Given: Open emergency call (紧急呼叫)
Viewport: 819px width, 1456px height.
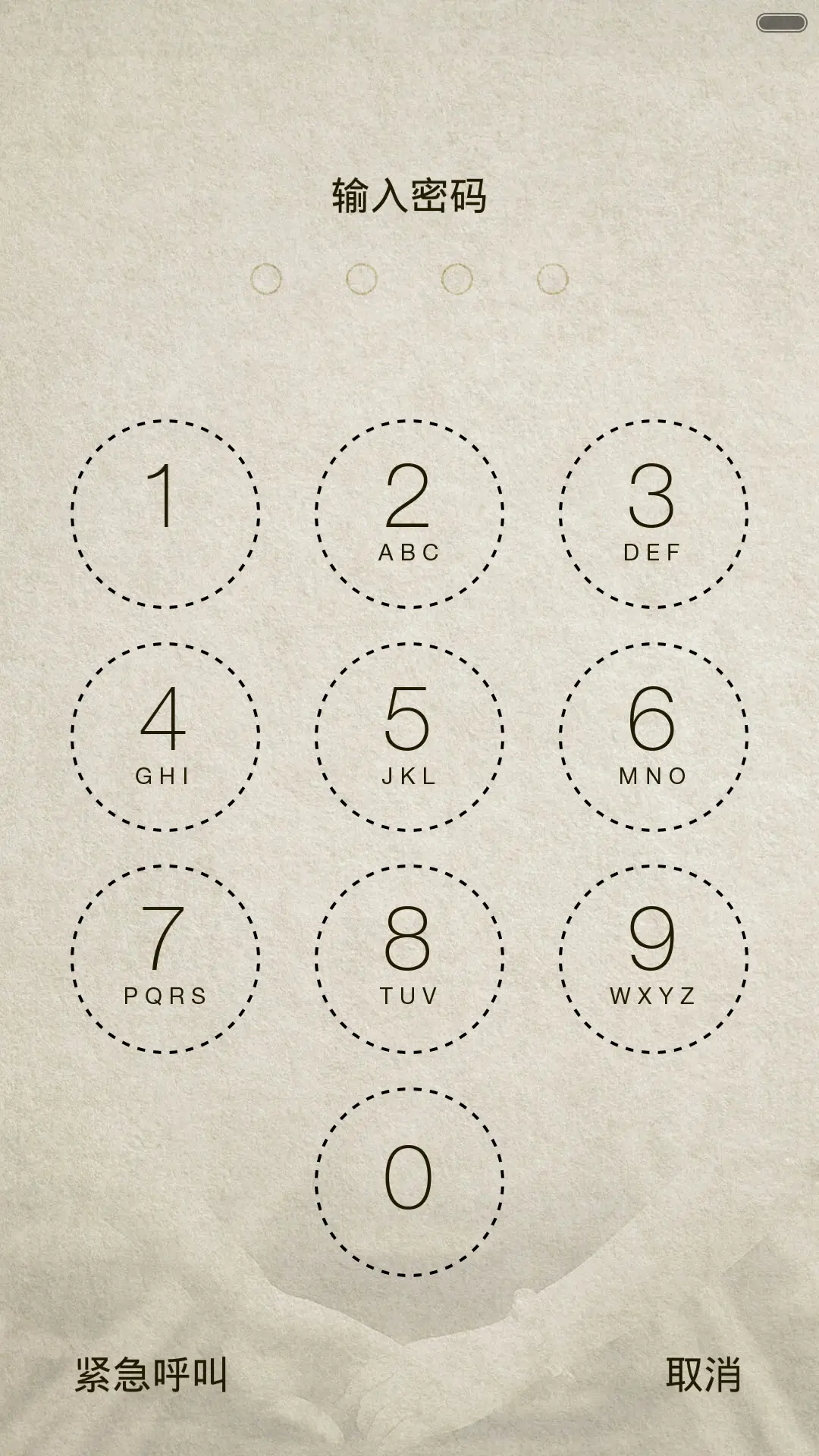Looking at the screenshot, I should coord(152,1374).
